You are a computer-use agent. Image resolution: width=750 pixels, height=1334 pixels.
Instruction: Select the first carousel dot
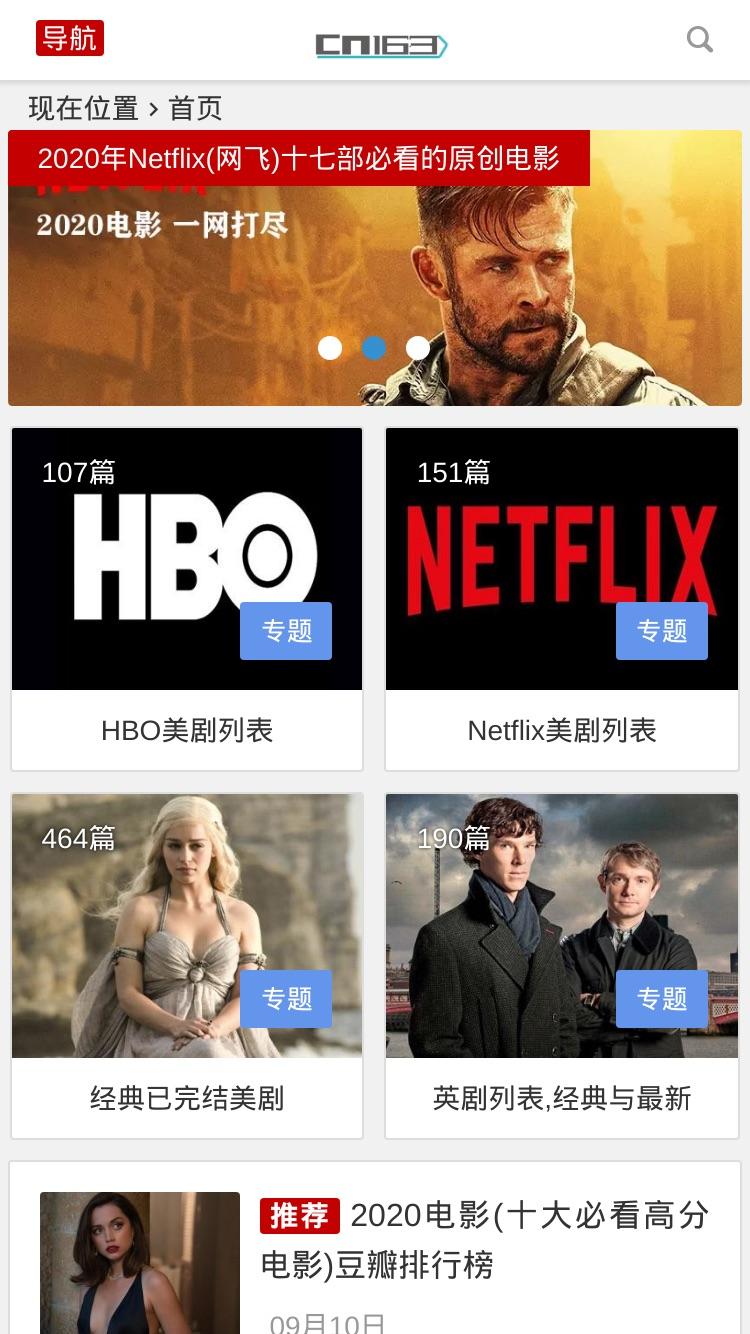pos(330,348)
